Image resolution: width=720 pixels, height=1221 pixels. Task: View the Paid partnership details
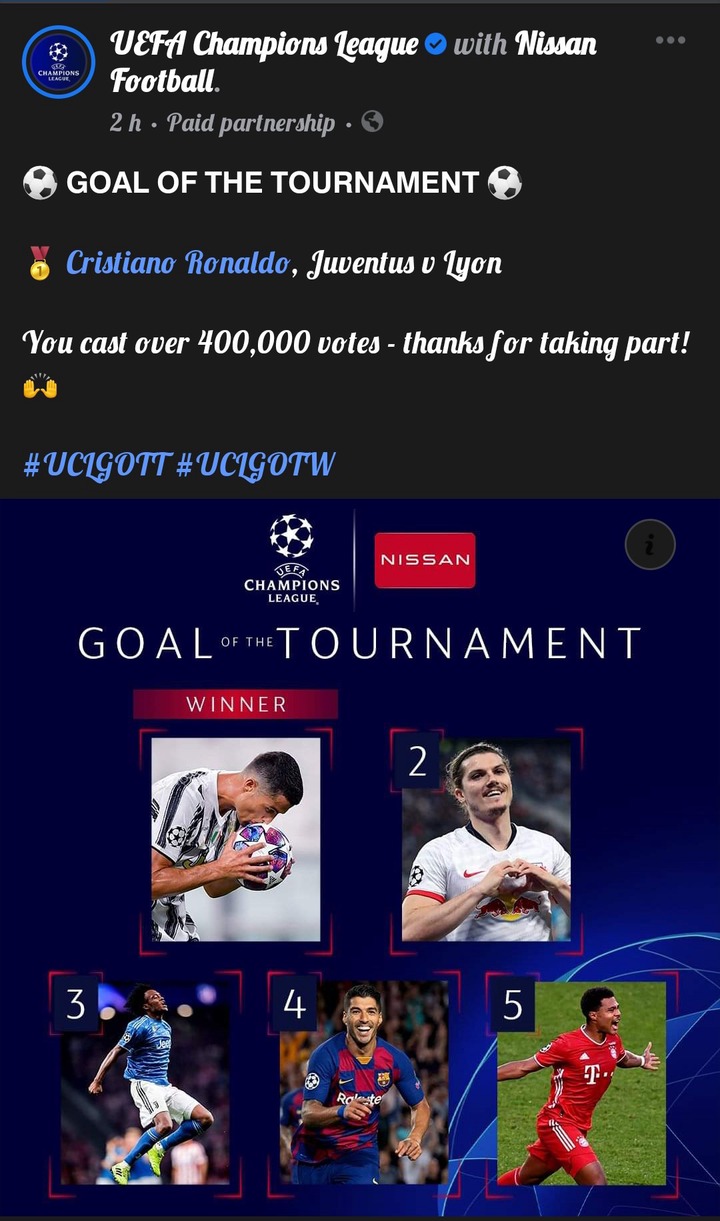(251, 123)
